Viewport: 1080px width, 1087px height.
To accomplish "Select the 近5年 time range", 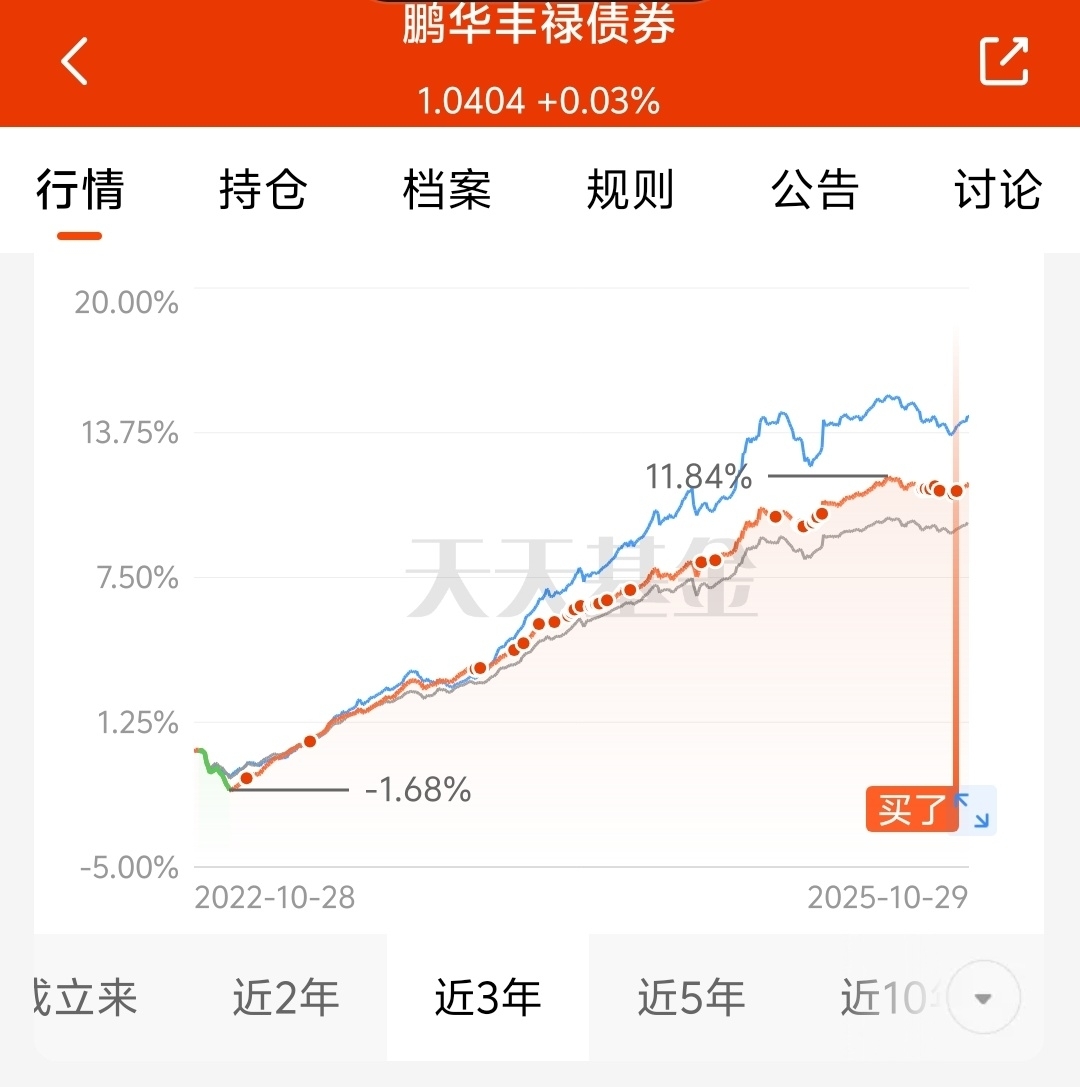I will pos(689,997).
